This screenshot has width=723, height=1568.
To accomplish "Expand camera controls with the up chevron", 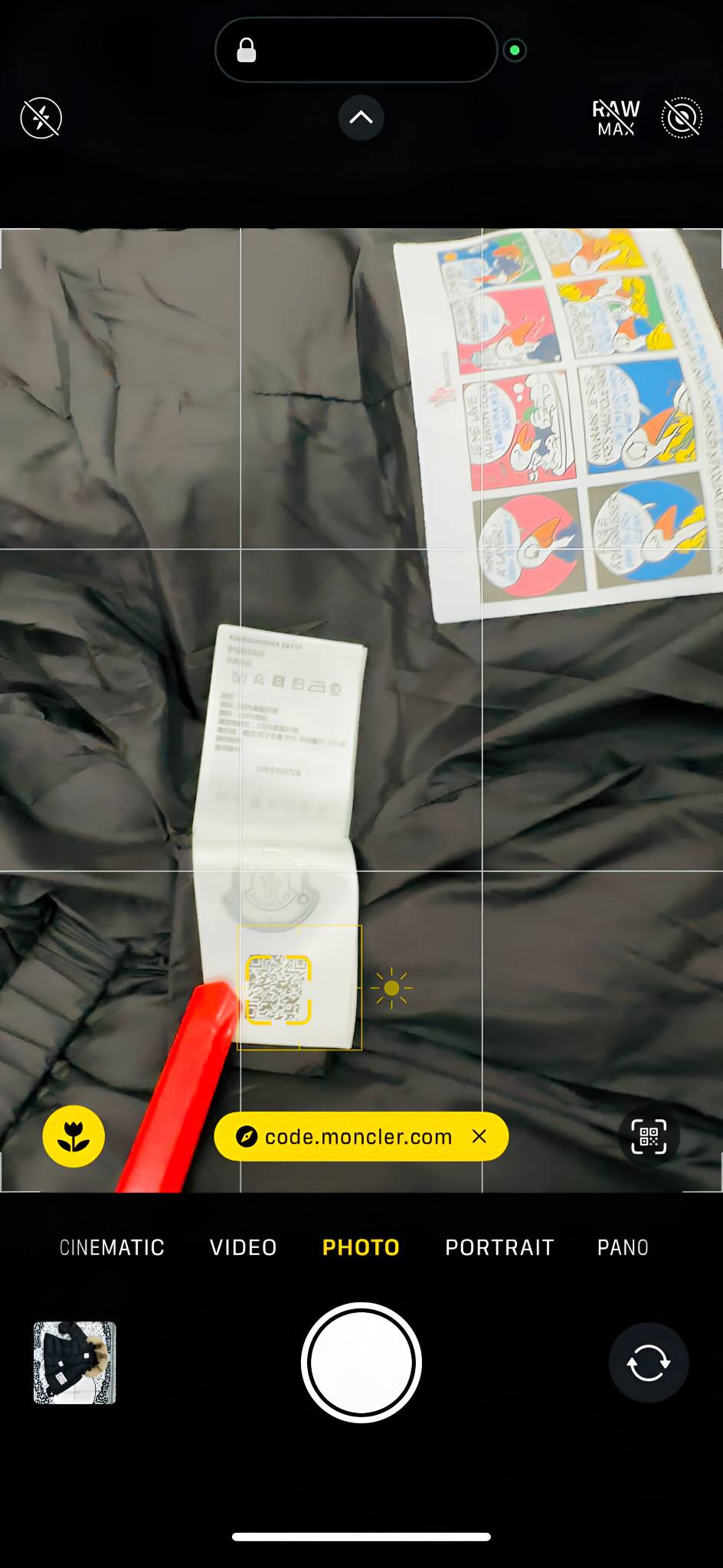I will (361, 118).
